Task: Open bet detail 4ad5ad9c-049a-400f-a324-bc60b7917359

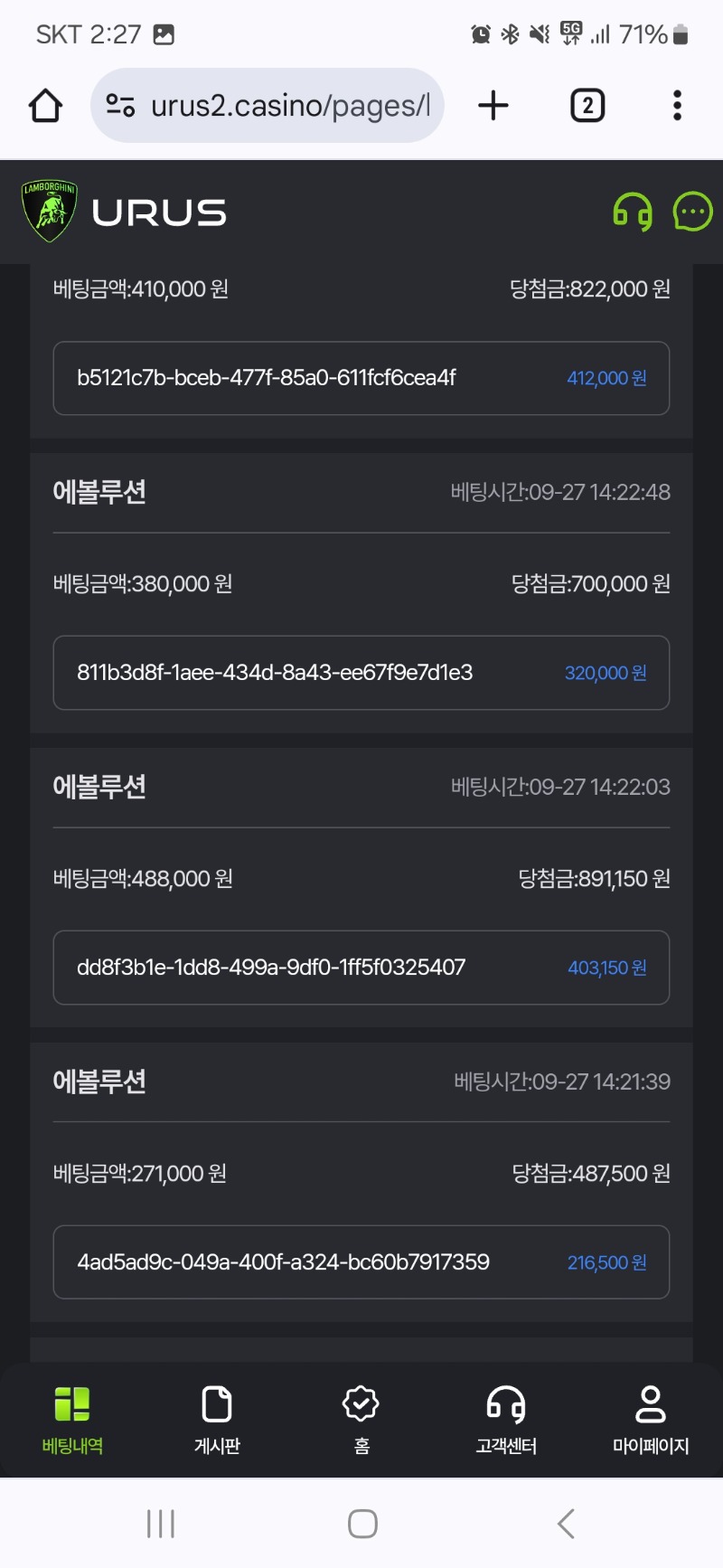Action: 361,1262
